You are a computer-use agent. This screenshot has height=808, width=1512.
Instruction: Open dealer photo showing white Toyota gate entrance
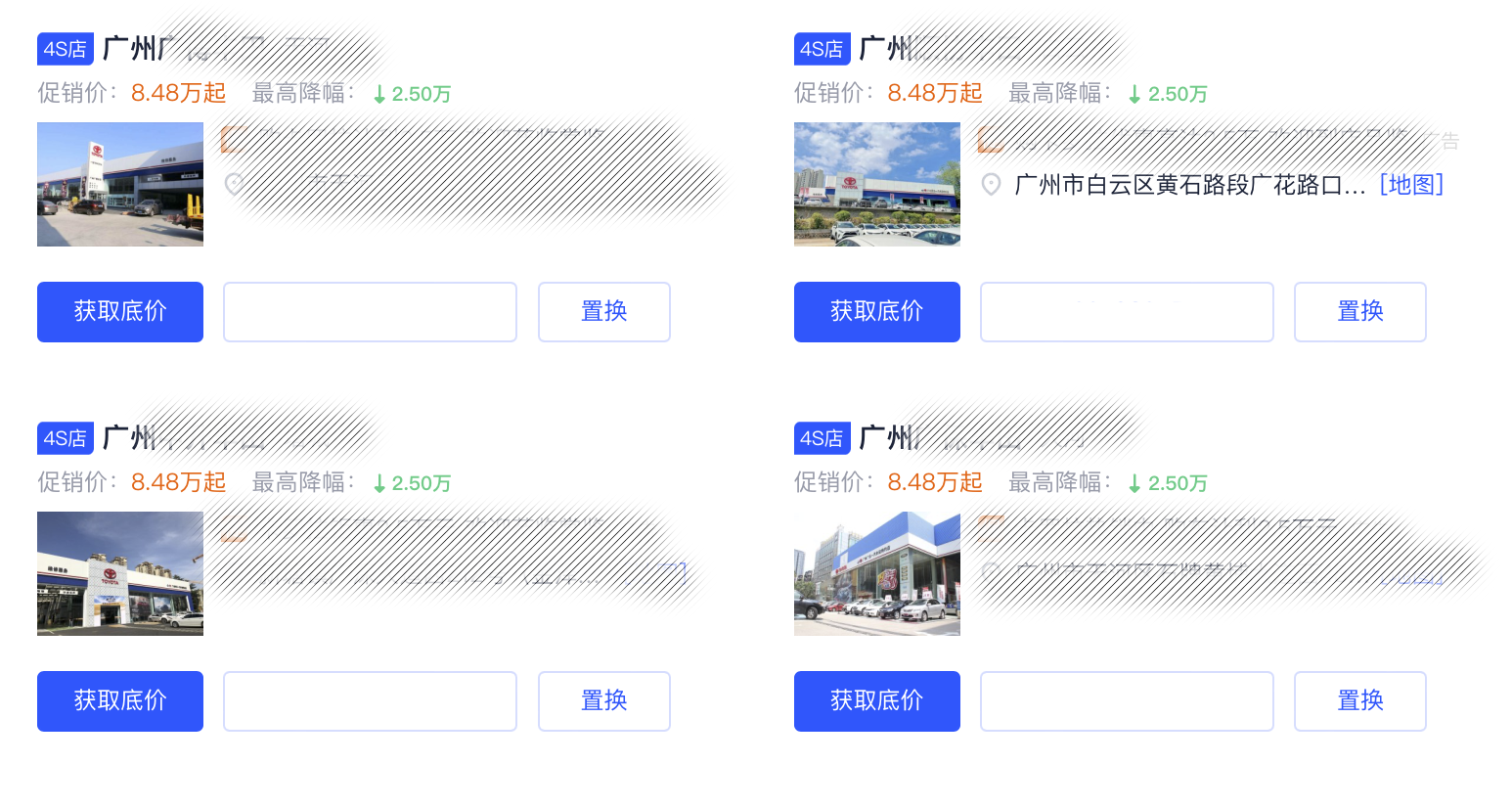tap(120, 573)
